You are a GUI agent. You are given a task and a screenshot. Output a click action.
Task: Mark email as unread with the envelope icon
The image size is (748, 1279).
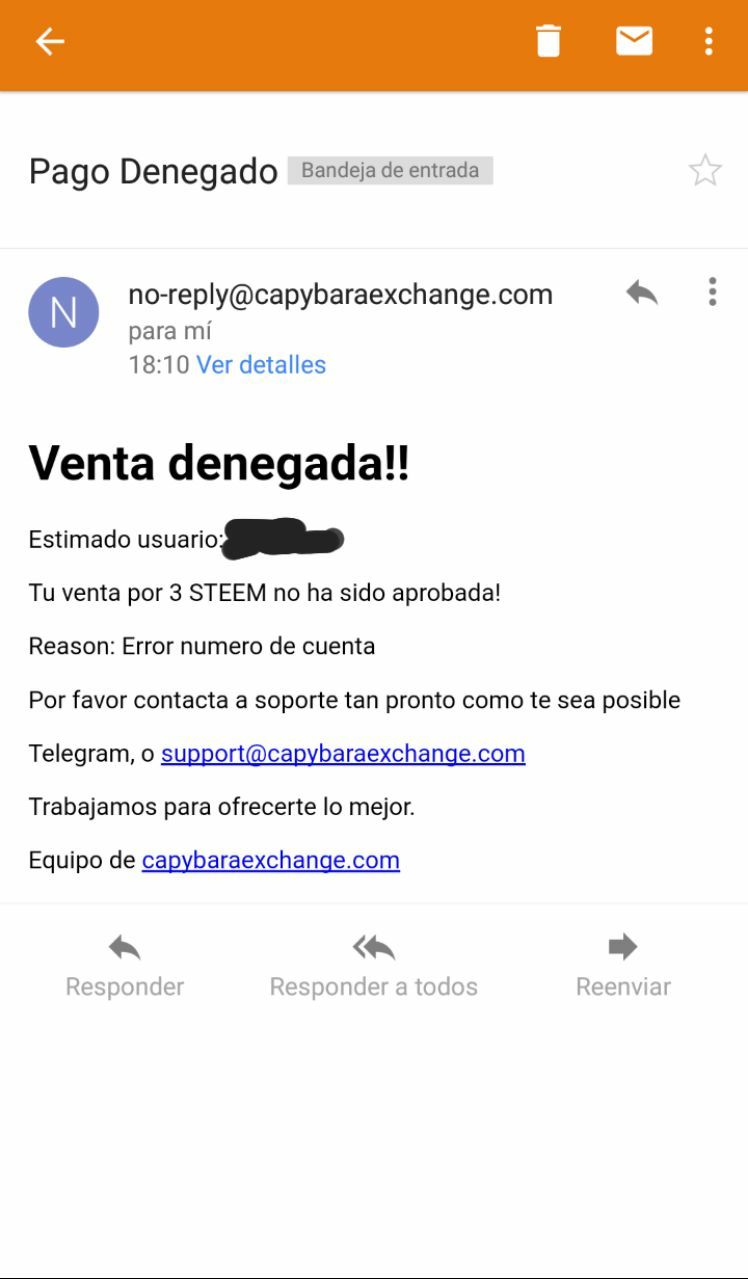(634, 41)
